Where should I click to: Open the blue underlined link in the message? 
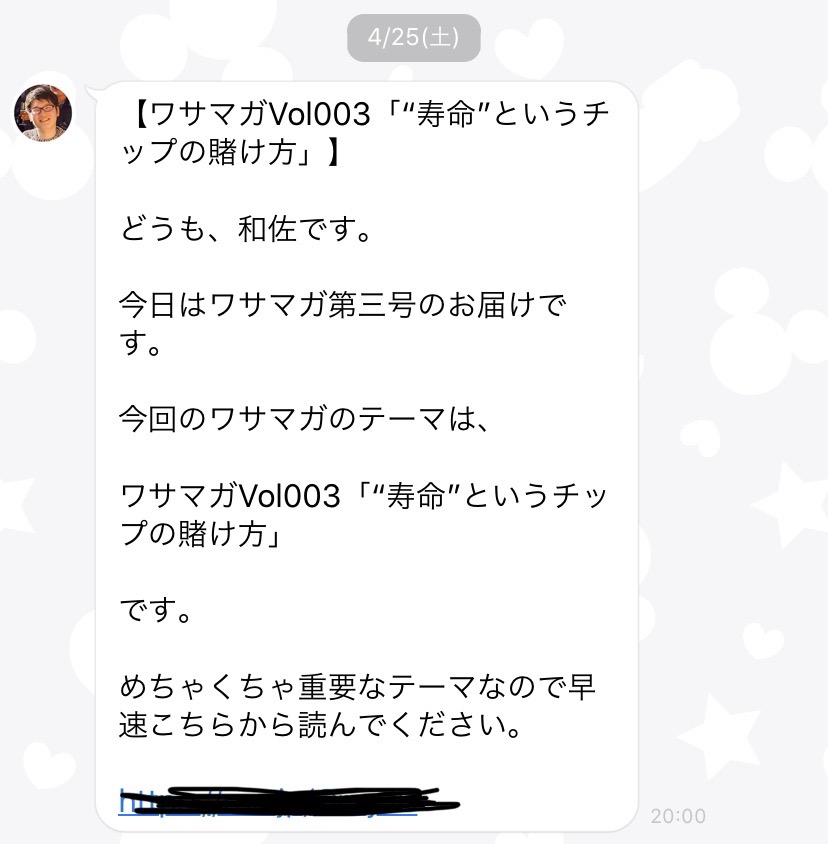[267, 802]
